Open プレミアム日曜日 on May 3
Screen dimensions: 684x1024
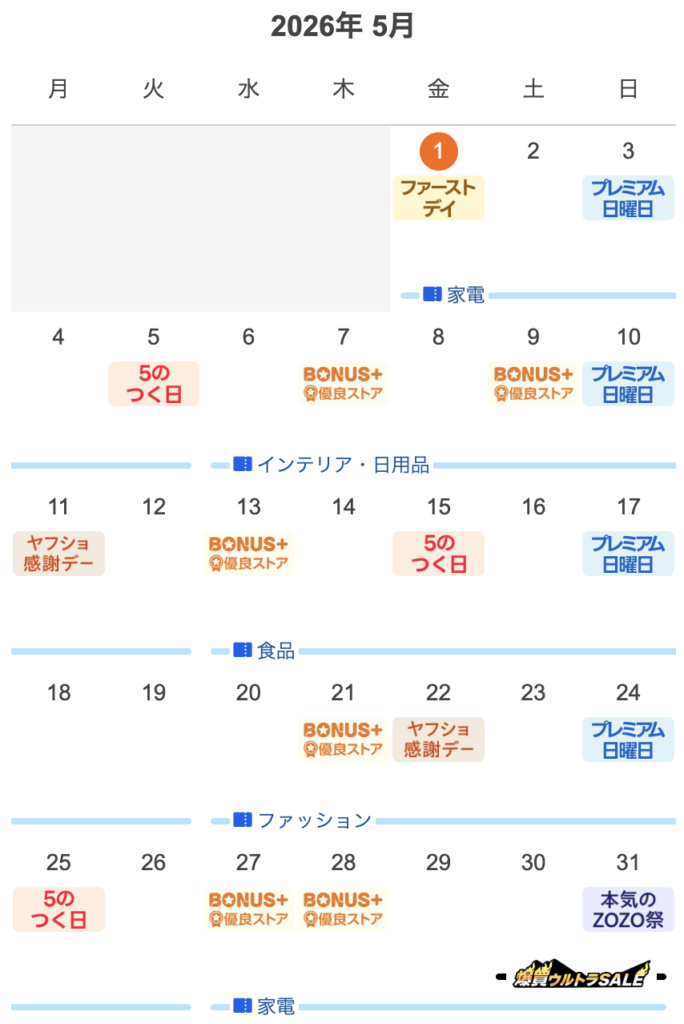click(x=628, y=198)
